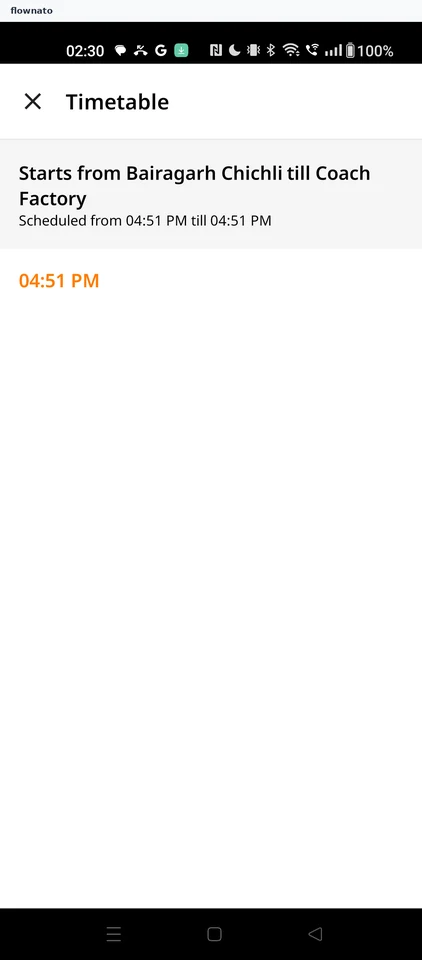Go back using system navigation
This screenshot has height=960, width=422.
pyautogui.click(x=315, y=934)
